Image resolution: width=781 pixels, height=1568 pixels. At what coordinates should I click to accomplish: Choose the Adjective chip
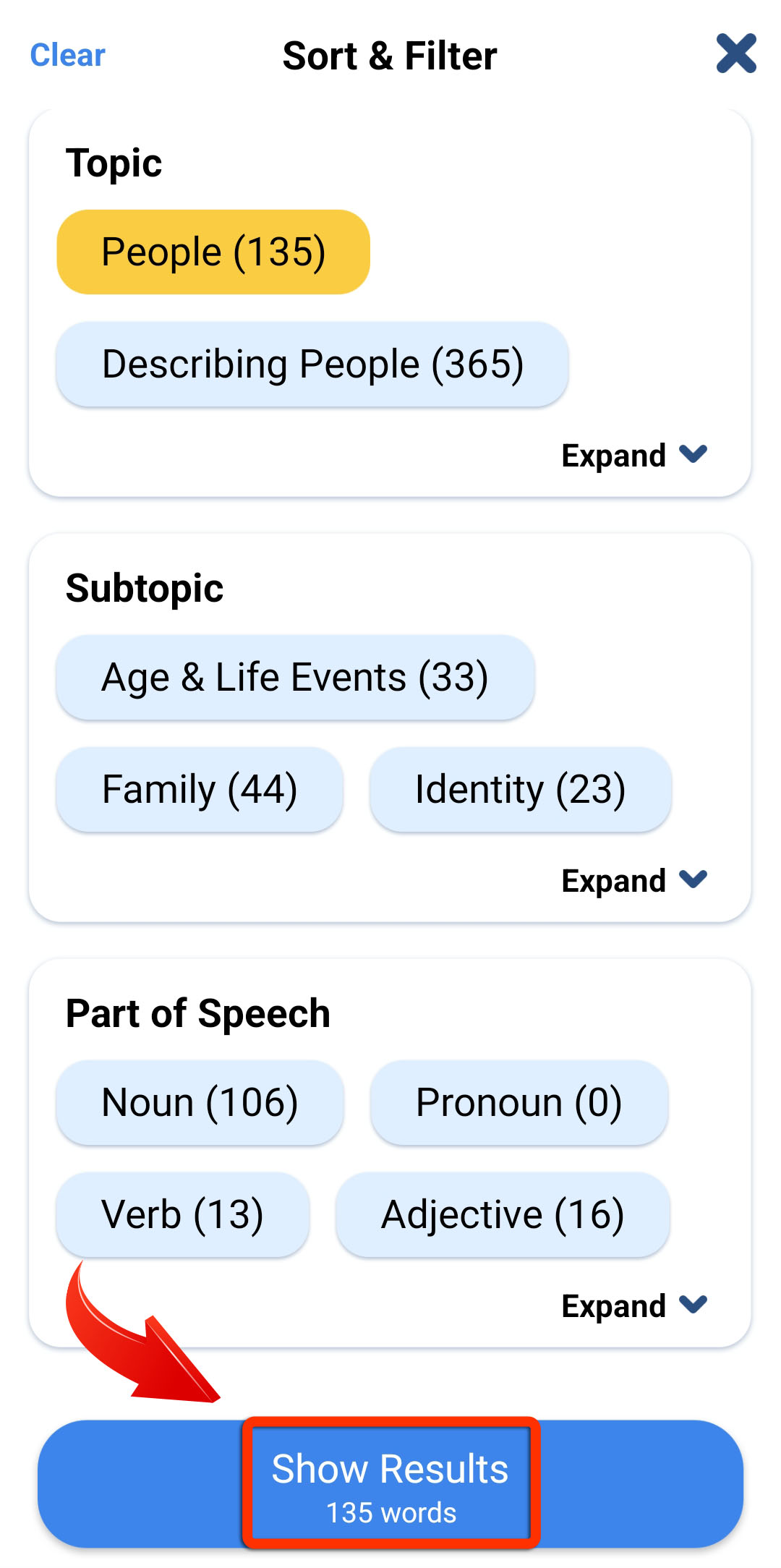tap(503, 1214)
